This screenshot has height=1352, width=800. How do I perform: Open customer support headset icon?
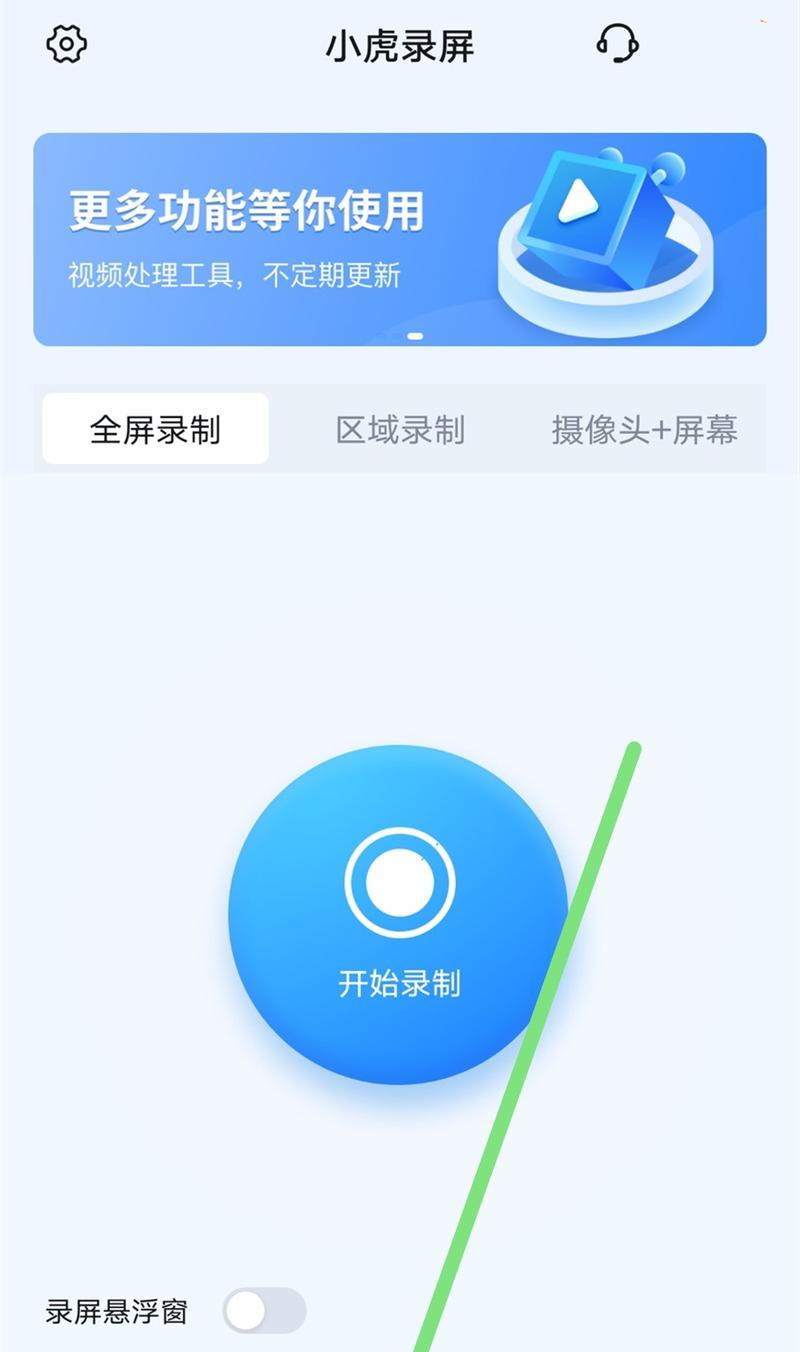click(618, 44)
